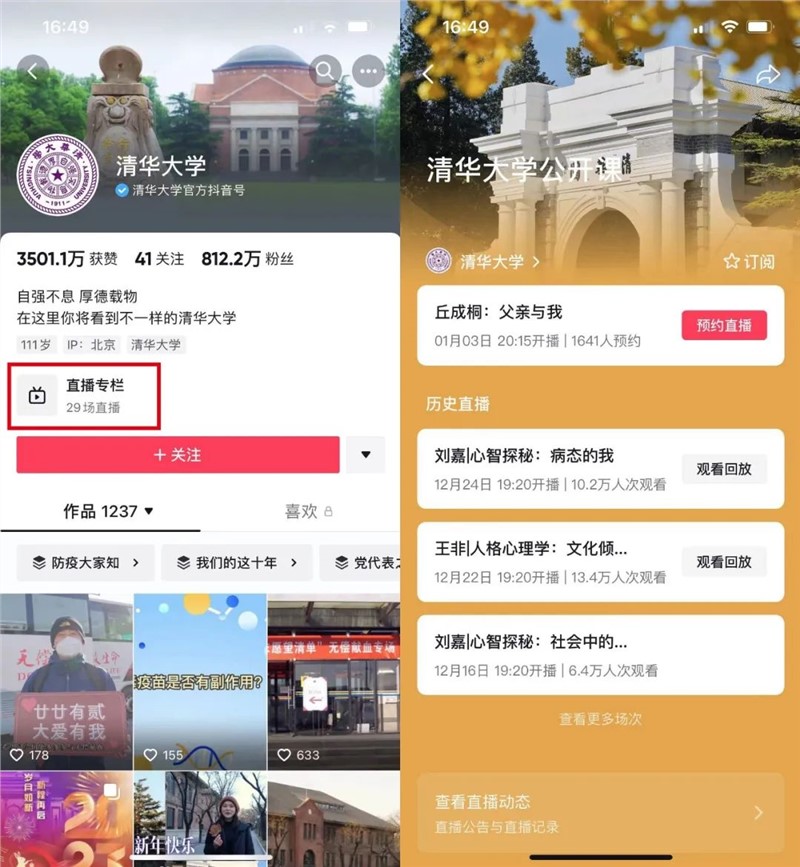Open the 防疫大家知 collection chip
Screen dimensions: 800x867
pos(85,563)
